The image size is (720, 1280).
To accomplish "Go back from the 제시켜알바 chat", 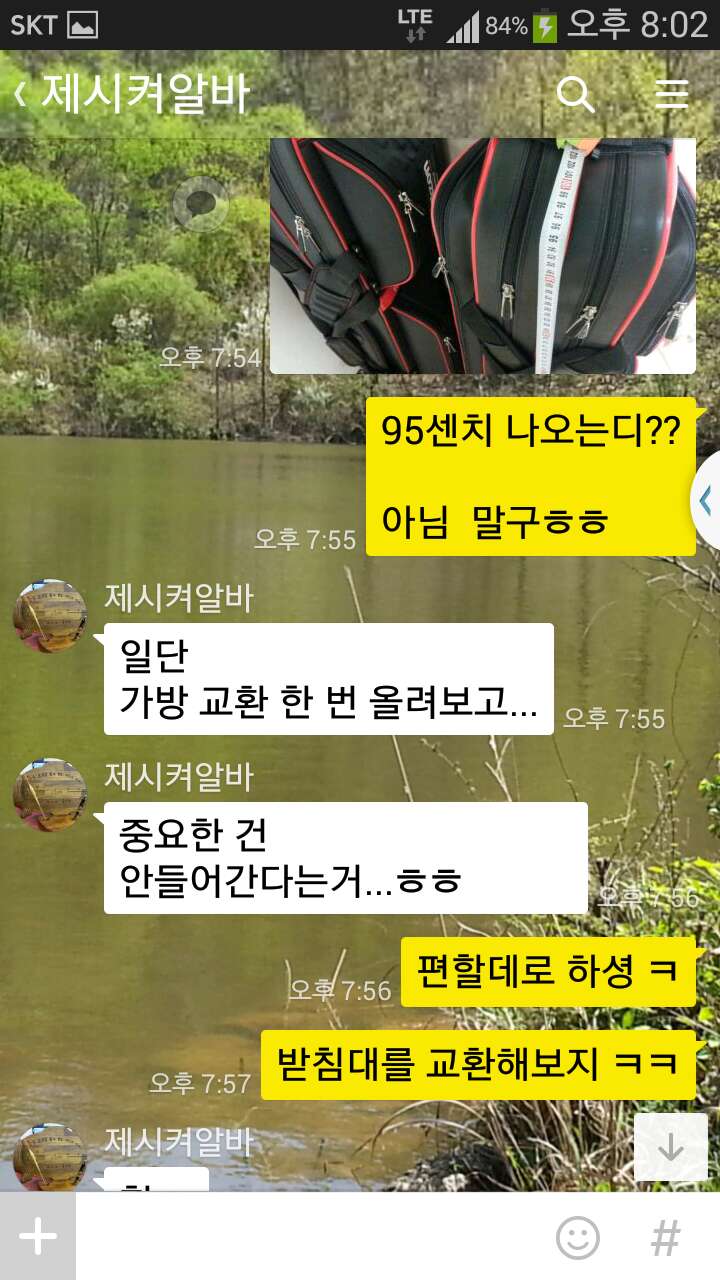I will pyautogui.click(x=20, y=95).
